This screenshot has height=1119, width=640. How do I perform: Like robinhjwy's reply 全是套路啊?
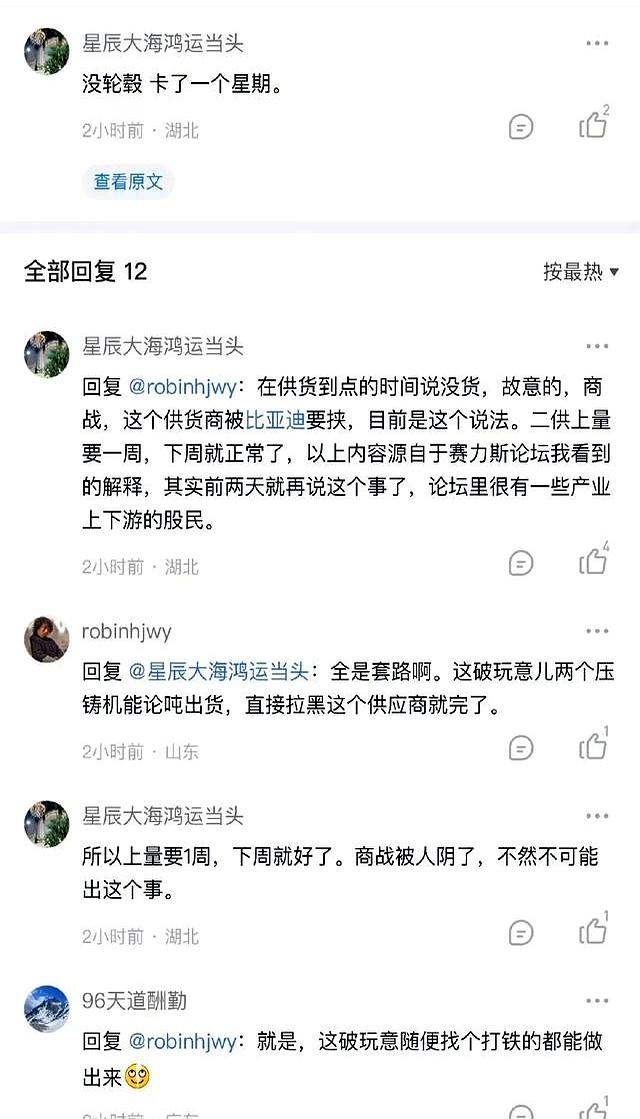click(593, 746)
